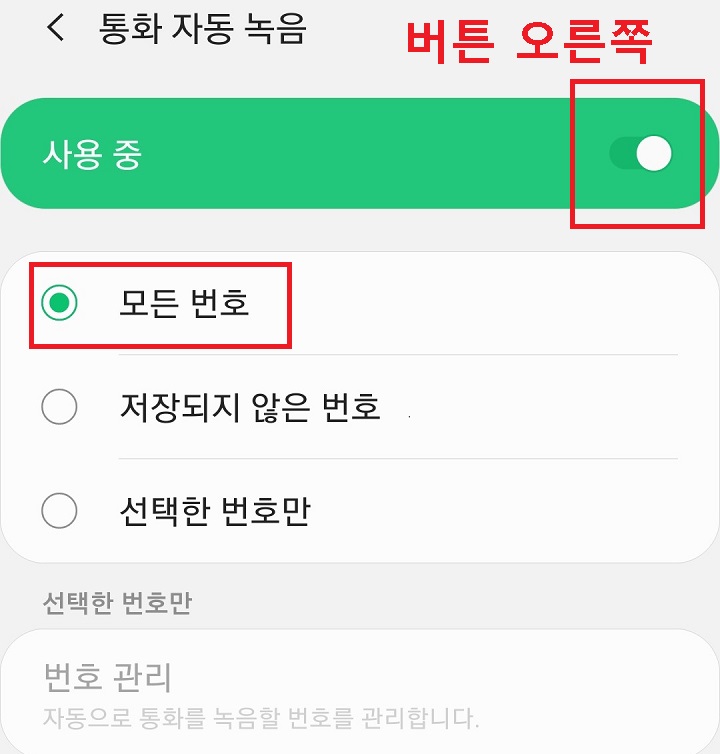Tap the selected radio indicator beside 모든 번호
This screenshot has height=754, width=720.
60,302
